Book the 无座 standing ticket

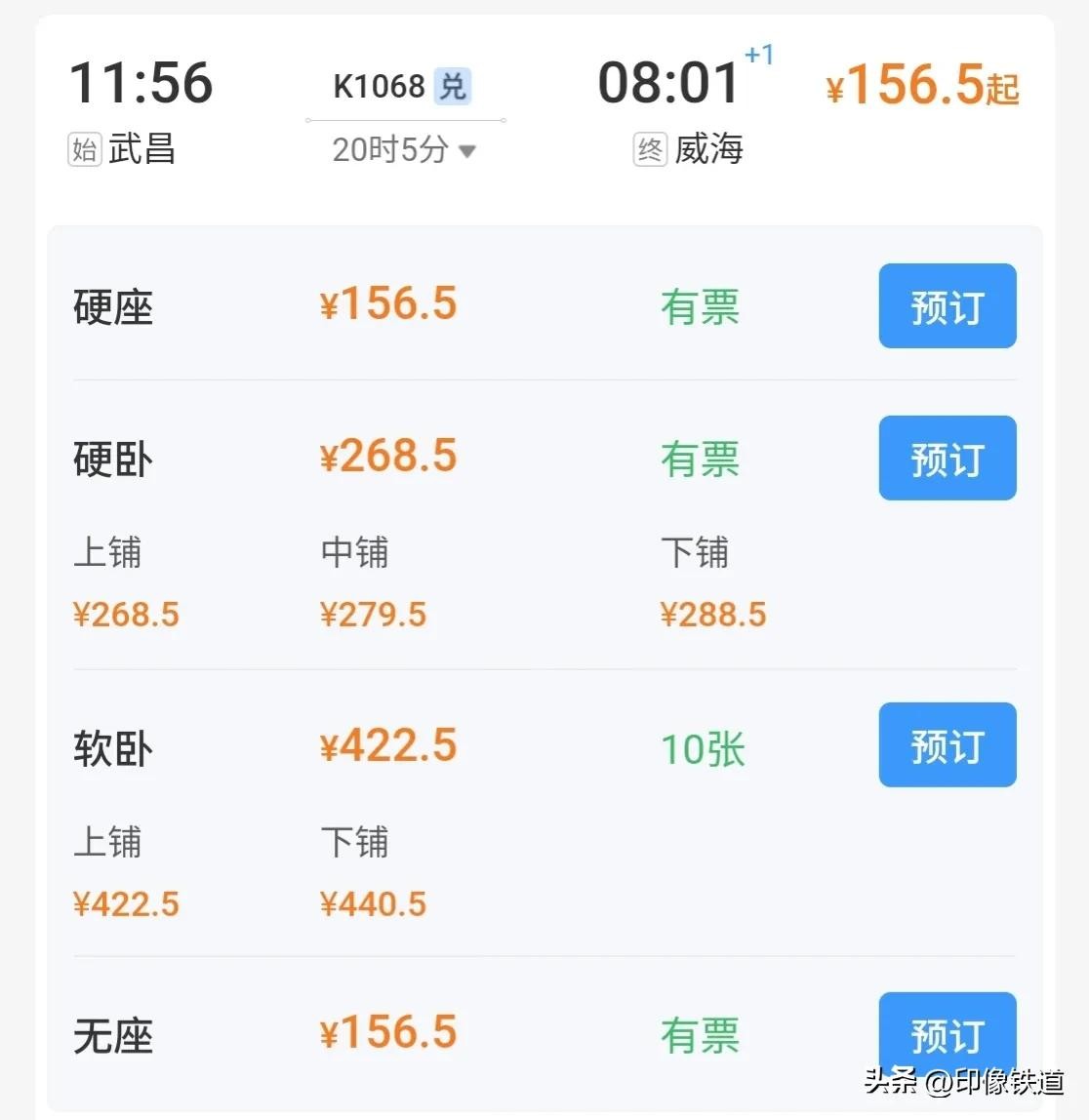[947, 1031]
